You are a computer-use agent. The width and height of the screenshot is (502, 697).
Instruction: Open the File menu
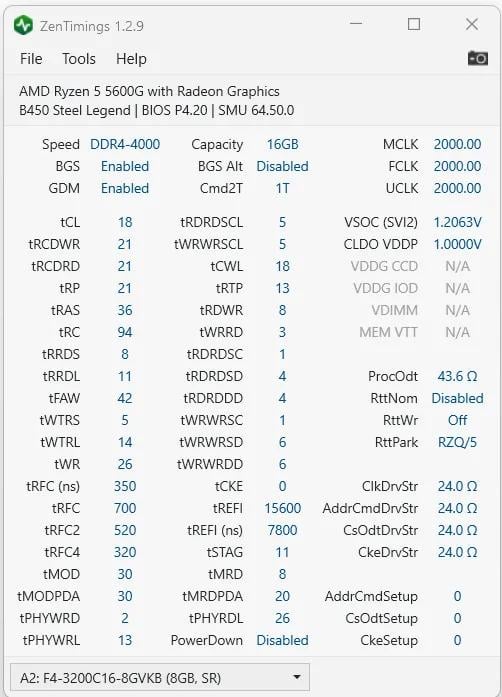click(x=31, y=59)
